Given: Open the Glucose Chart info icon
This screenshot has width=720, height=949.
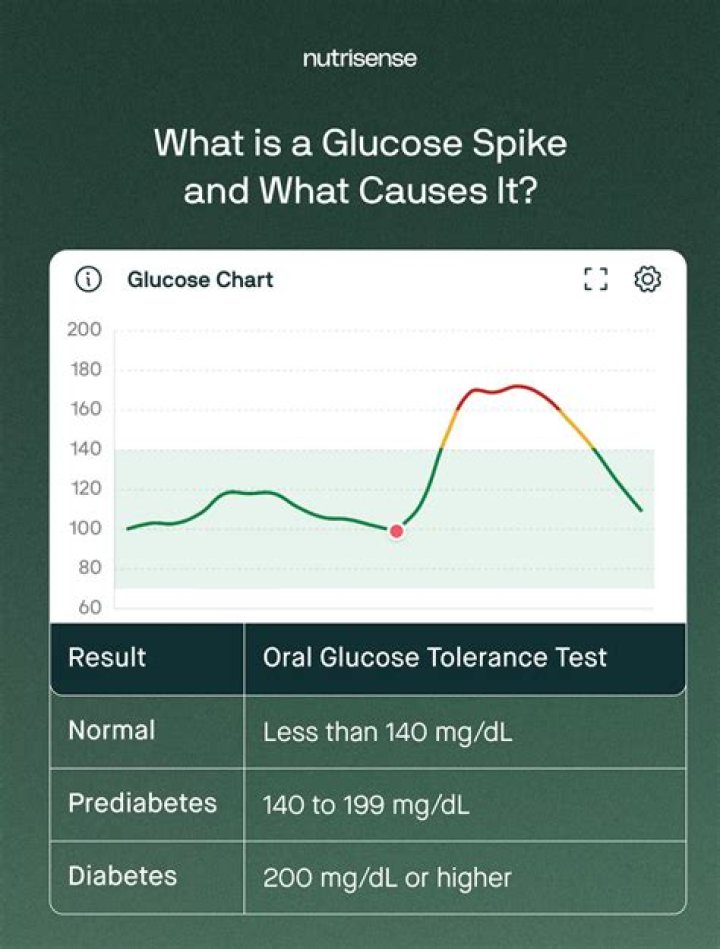Looking at the screenshot, I should click(x=89, y=280).
